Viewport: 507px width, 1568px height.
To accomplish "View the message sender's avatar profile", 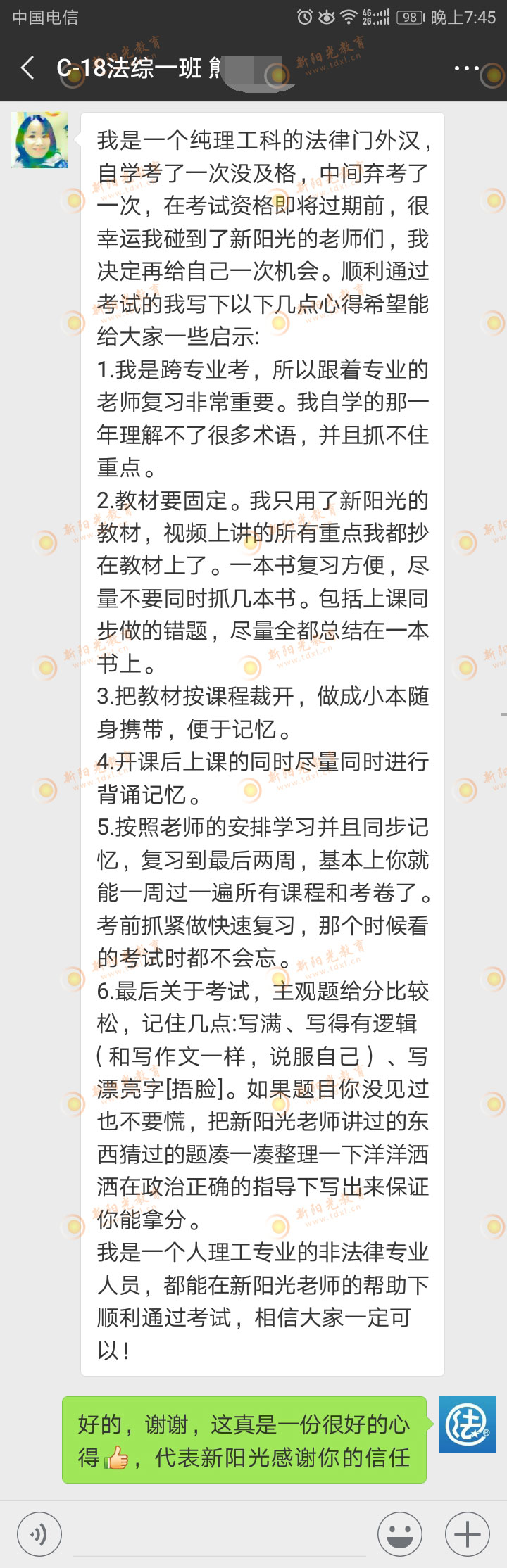I will coord(39,140).
